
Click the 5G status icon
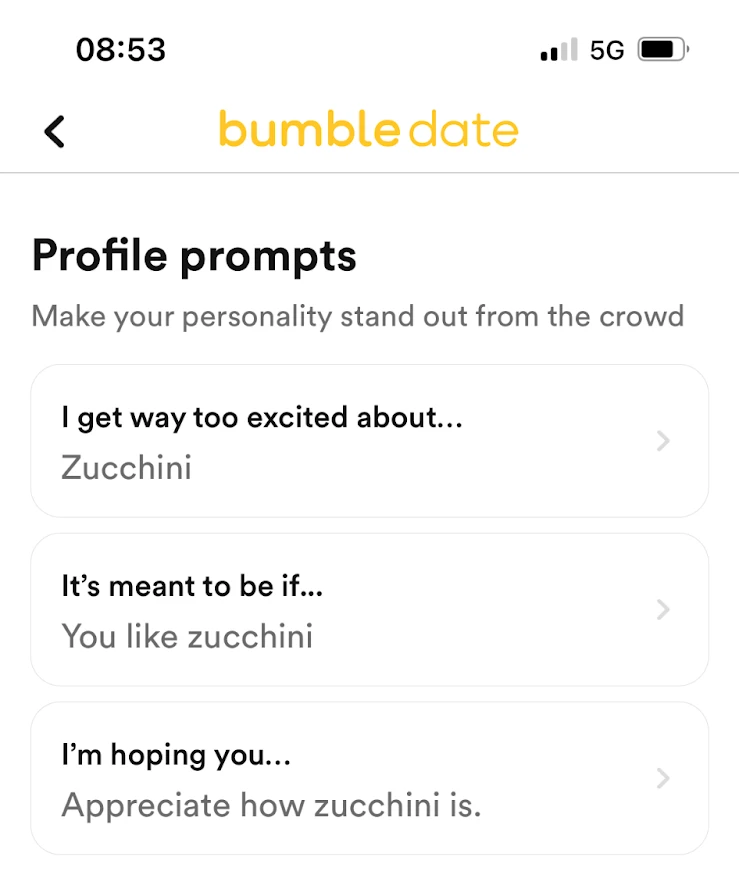(607, 48)
